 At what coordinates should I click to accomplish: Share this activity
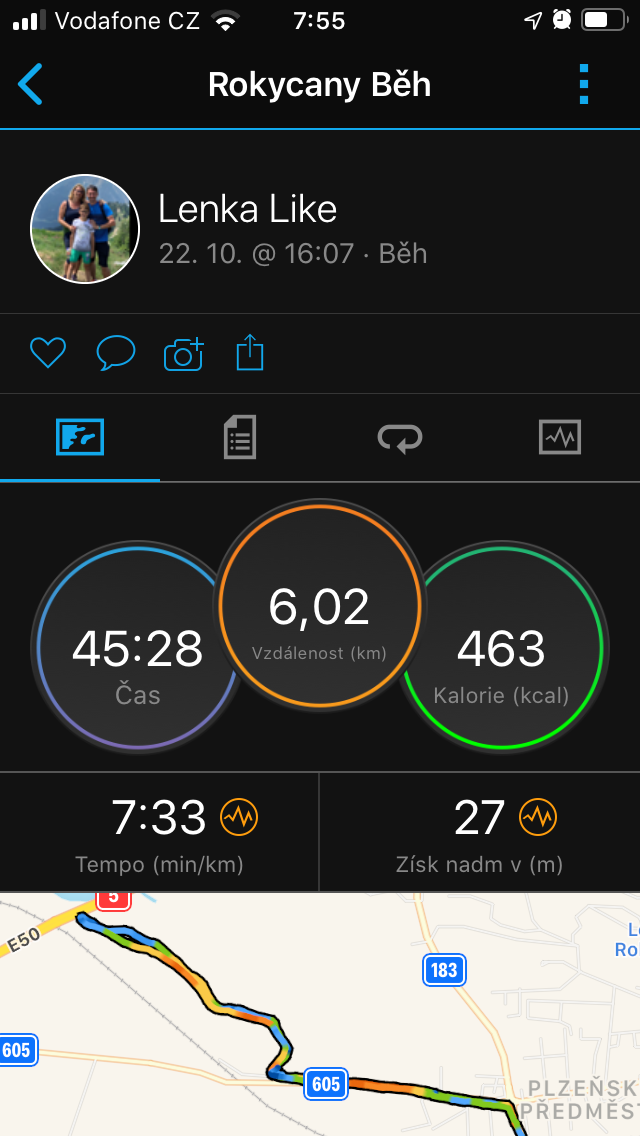pos(250,353)
